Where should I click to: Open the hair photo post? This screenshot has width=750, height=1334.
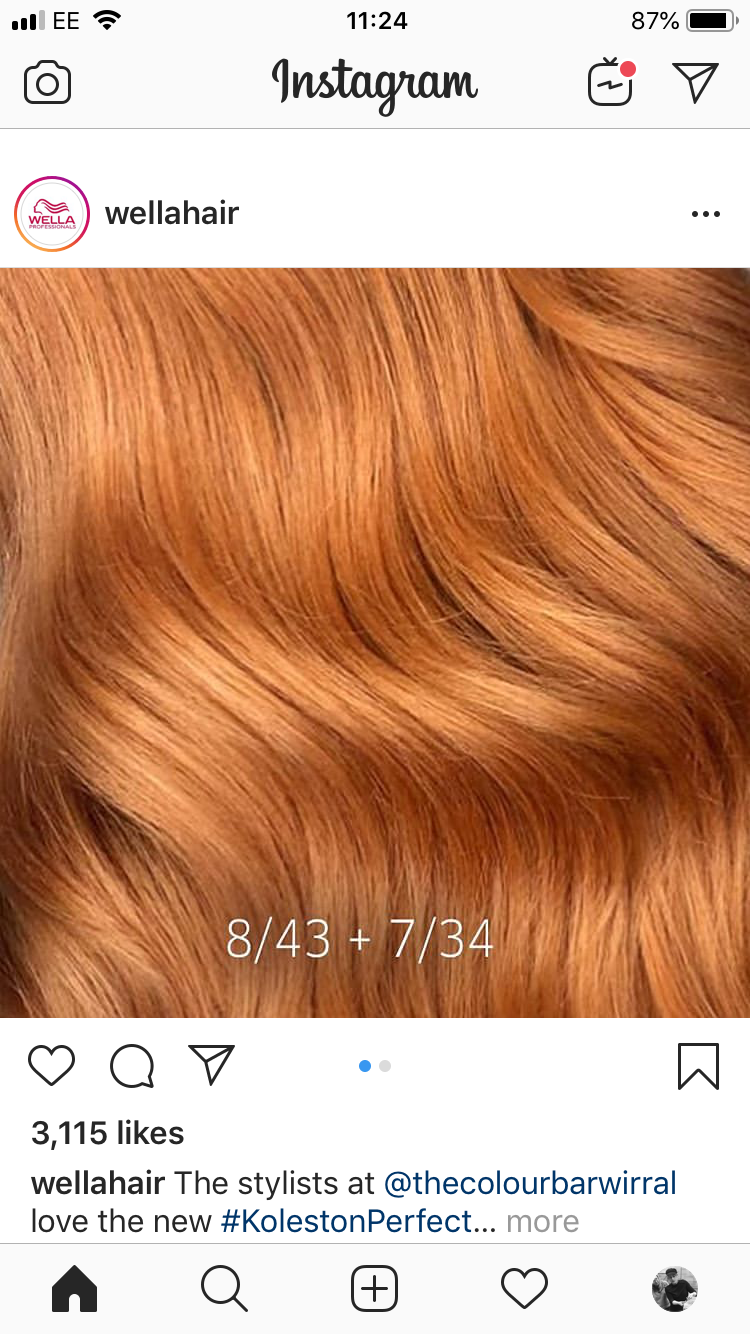[375, 643]
